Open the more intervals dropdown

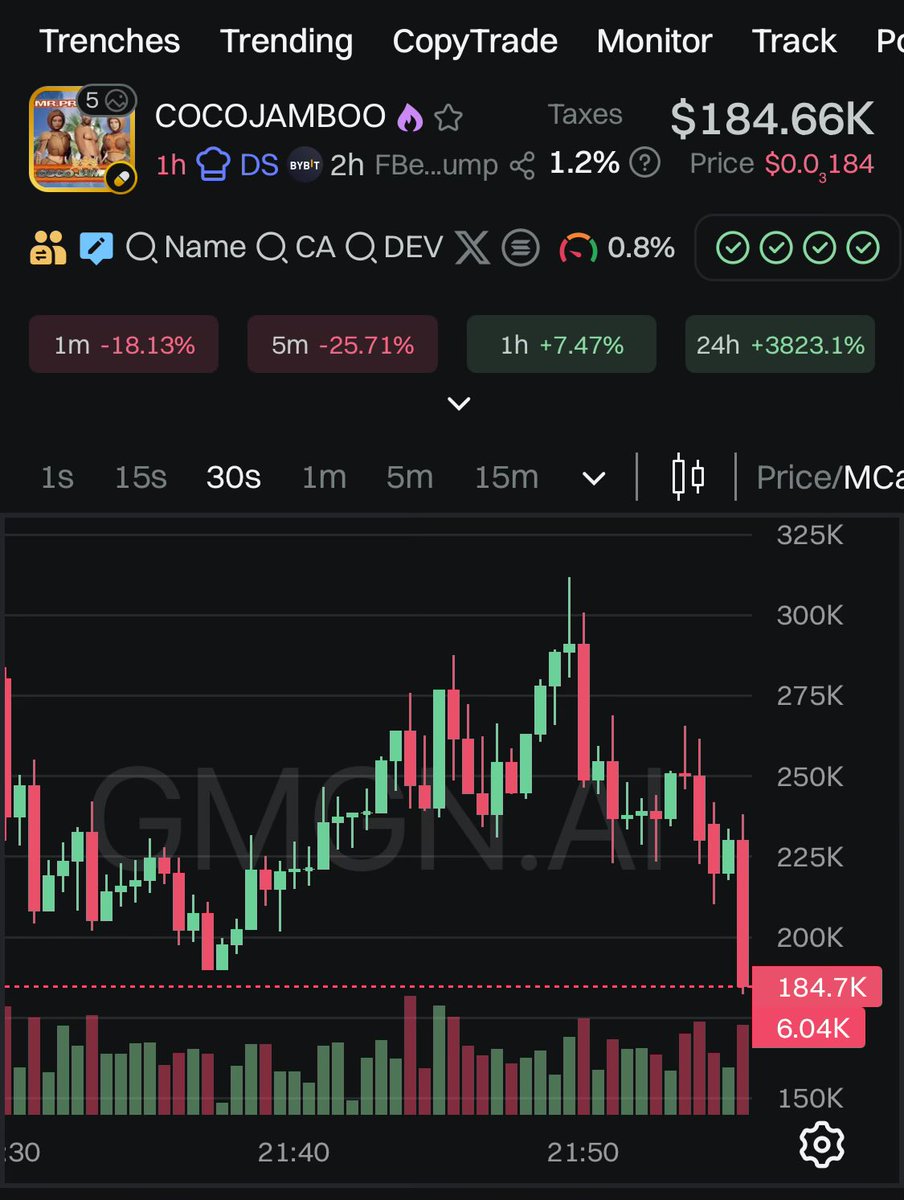pos(594,478)
